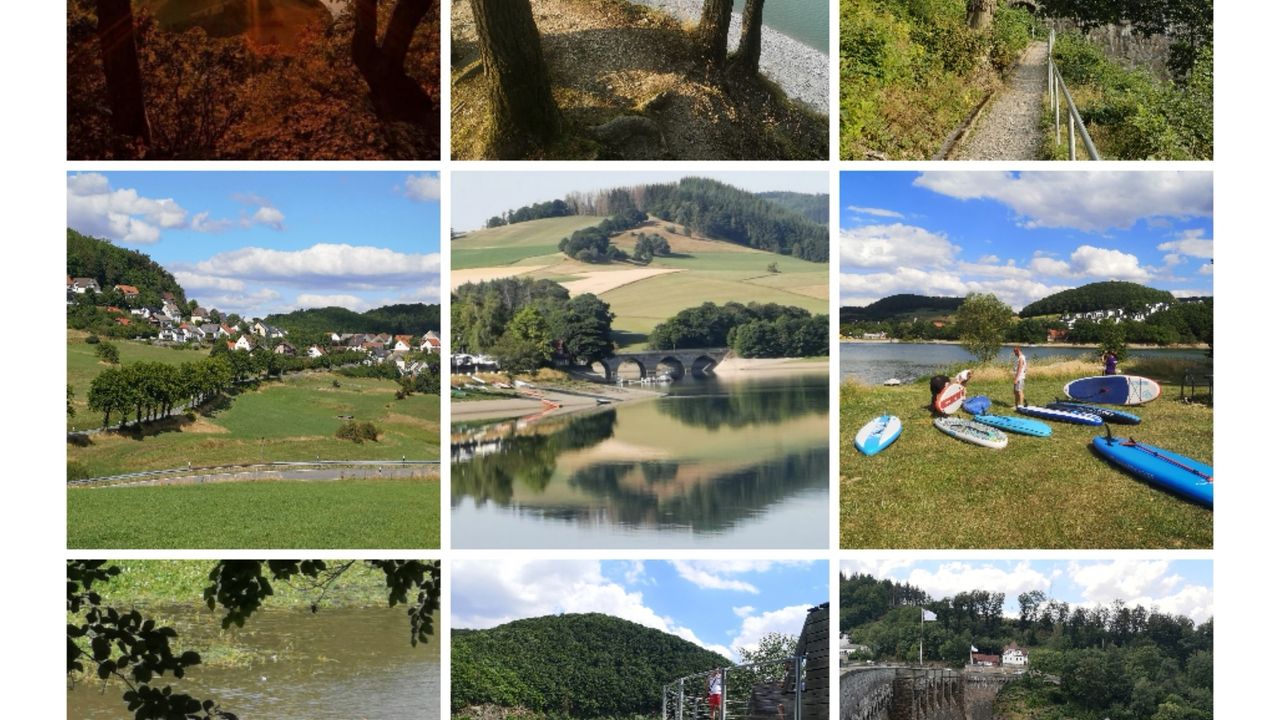This screenshot has height=720, width=1280.
Task: View the tree trunks by the shore photo
Action: (639, 80)
